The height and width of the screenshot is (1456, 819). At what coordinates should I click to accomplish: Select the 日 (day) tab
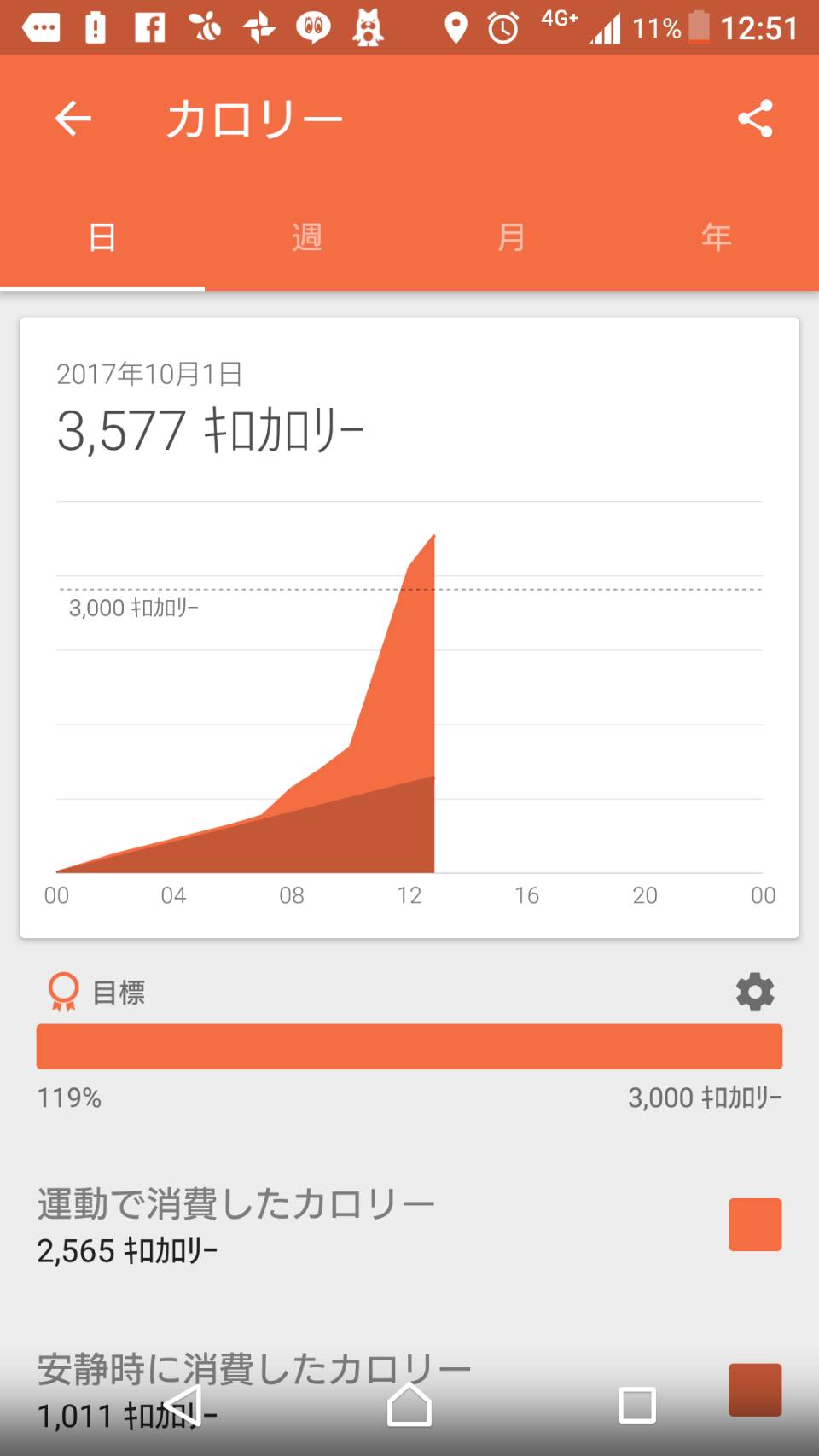(102, 237)
